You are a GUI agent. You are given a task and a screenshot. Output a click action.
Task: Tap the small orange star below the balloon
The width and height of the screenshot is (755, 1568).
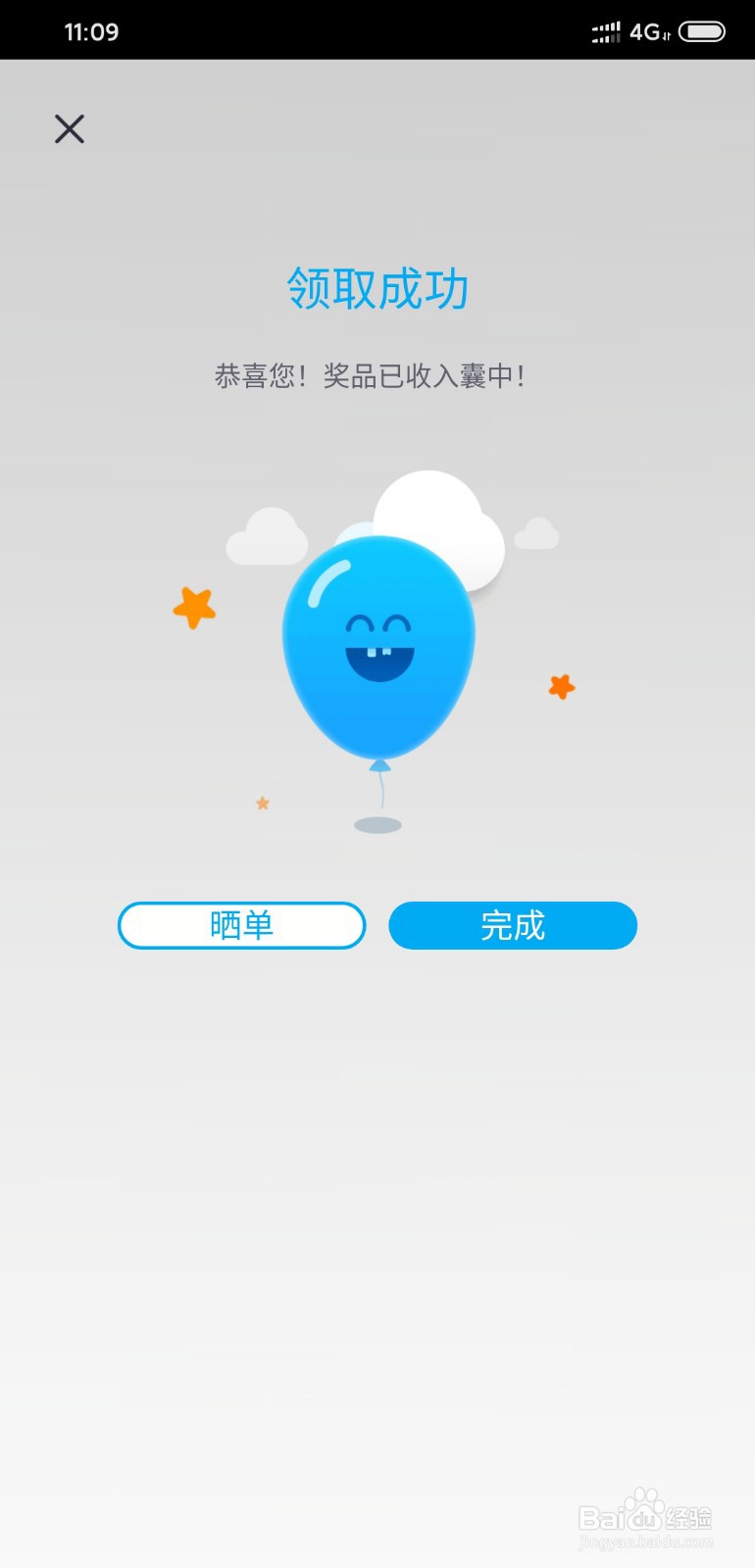(x=261, y=804)
